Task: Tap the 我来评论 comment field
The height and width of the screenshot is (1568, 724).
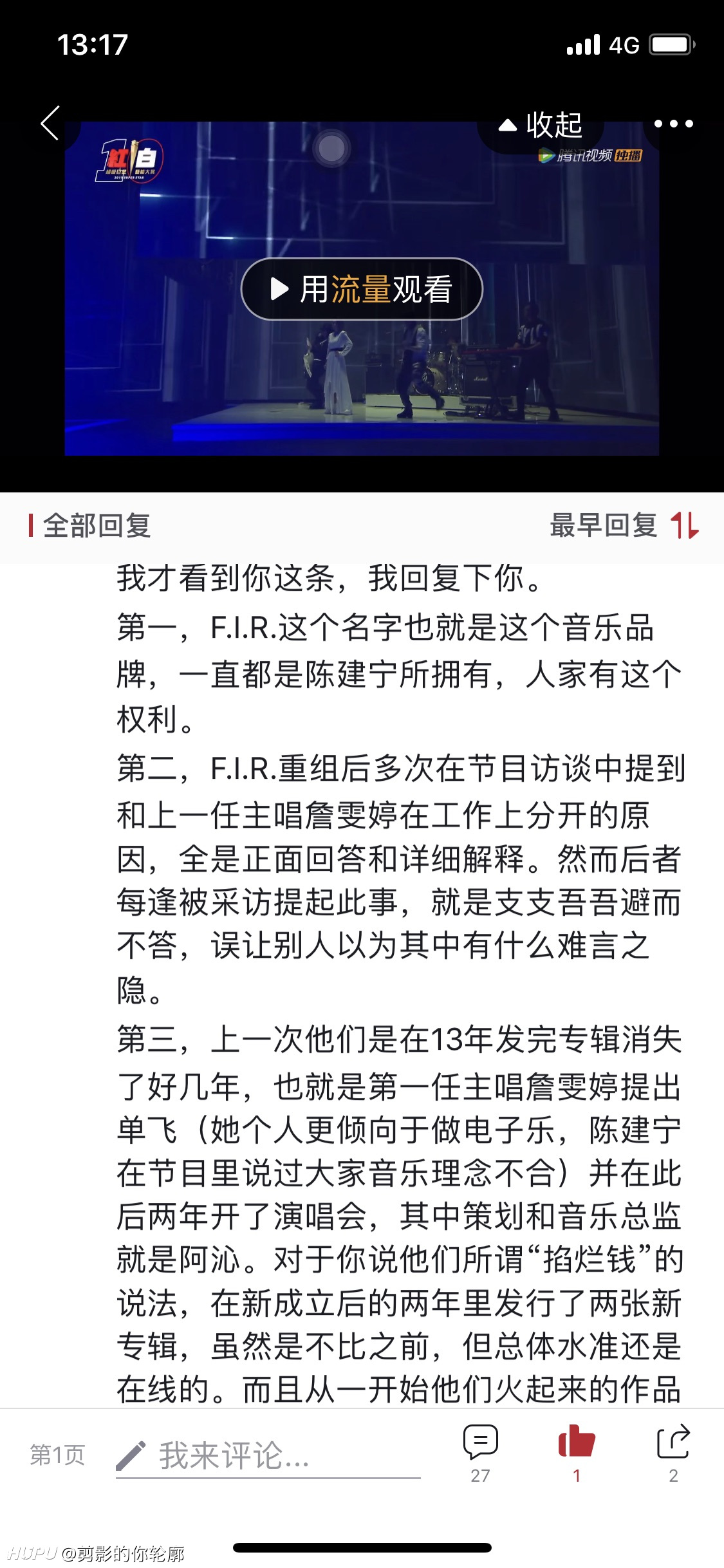Action: click(268, 1456)
